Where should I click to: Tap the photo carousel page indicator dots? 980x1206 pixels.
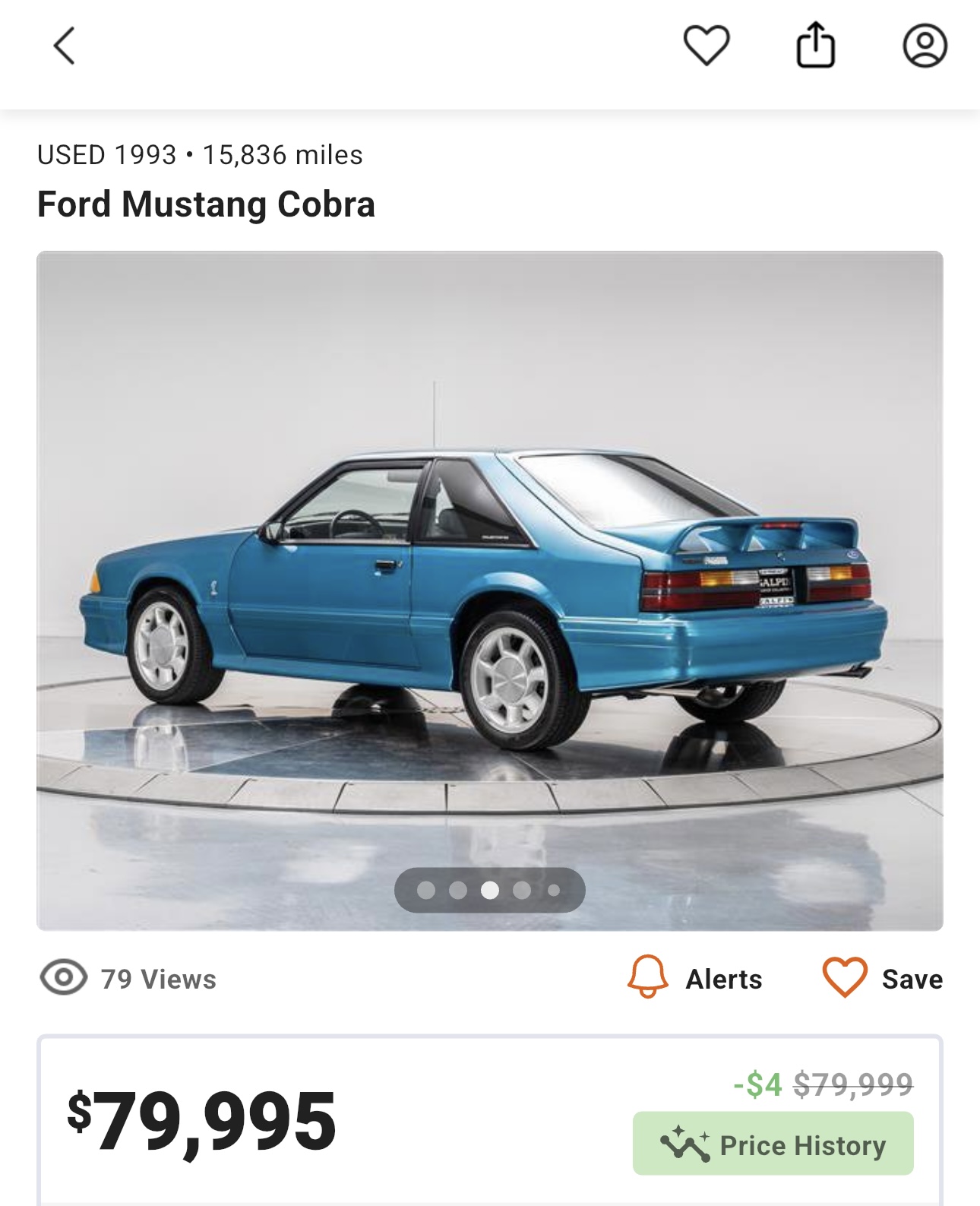pos(489,890)
